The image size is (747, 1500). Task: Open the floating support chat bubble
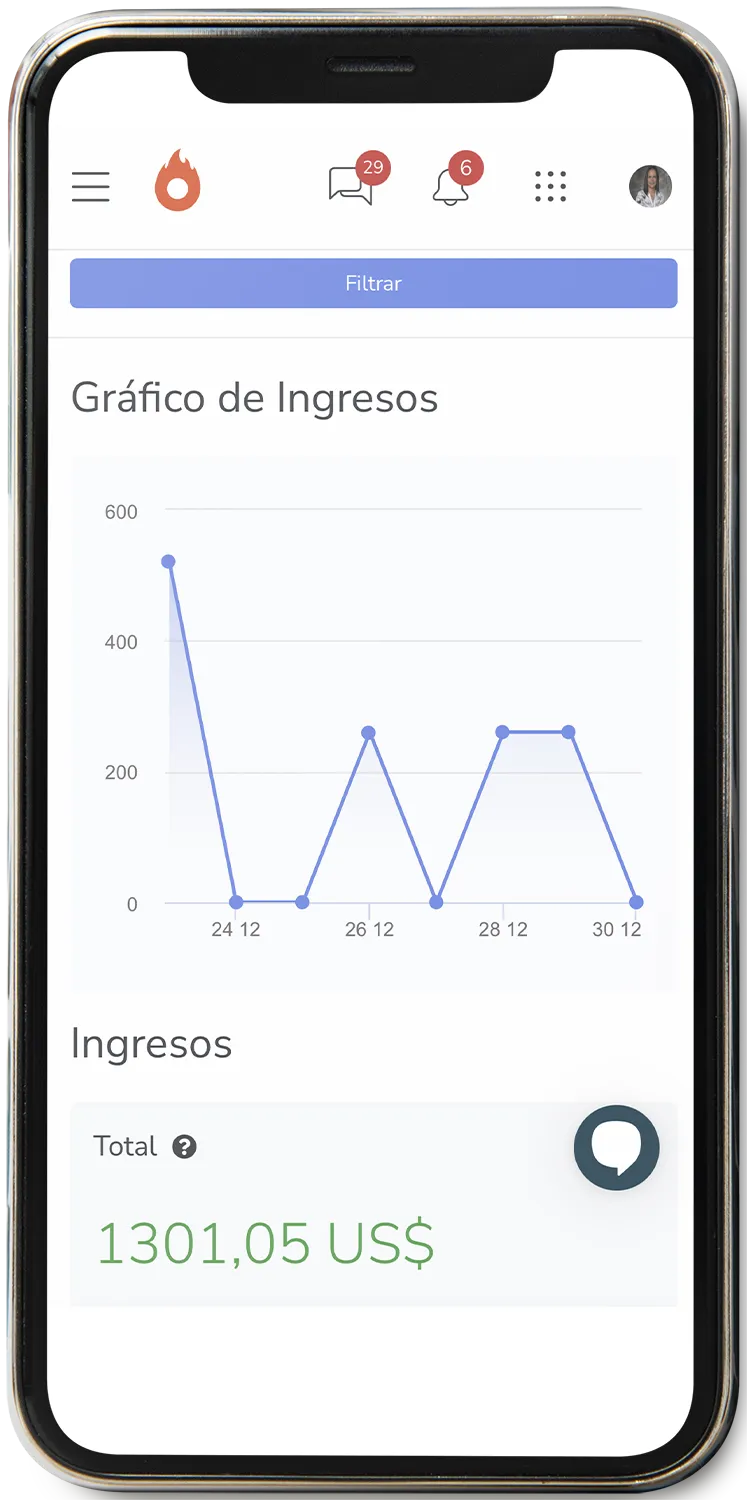point(617,1147)
